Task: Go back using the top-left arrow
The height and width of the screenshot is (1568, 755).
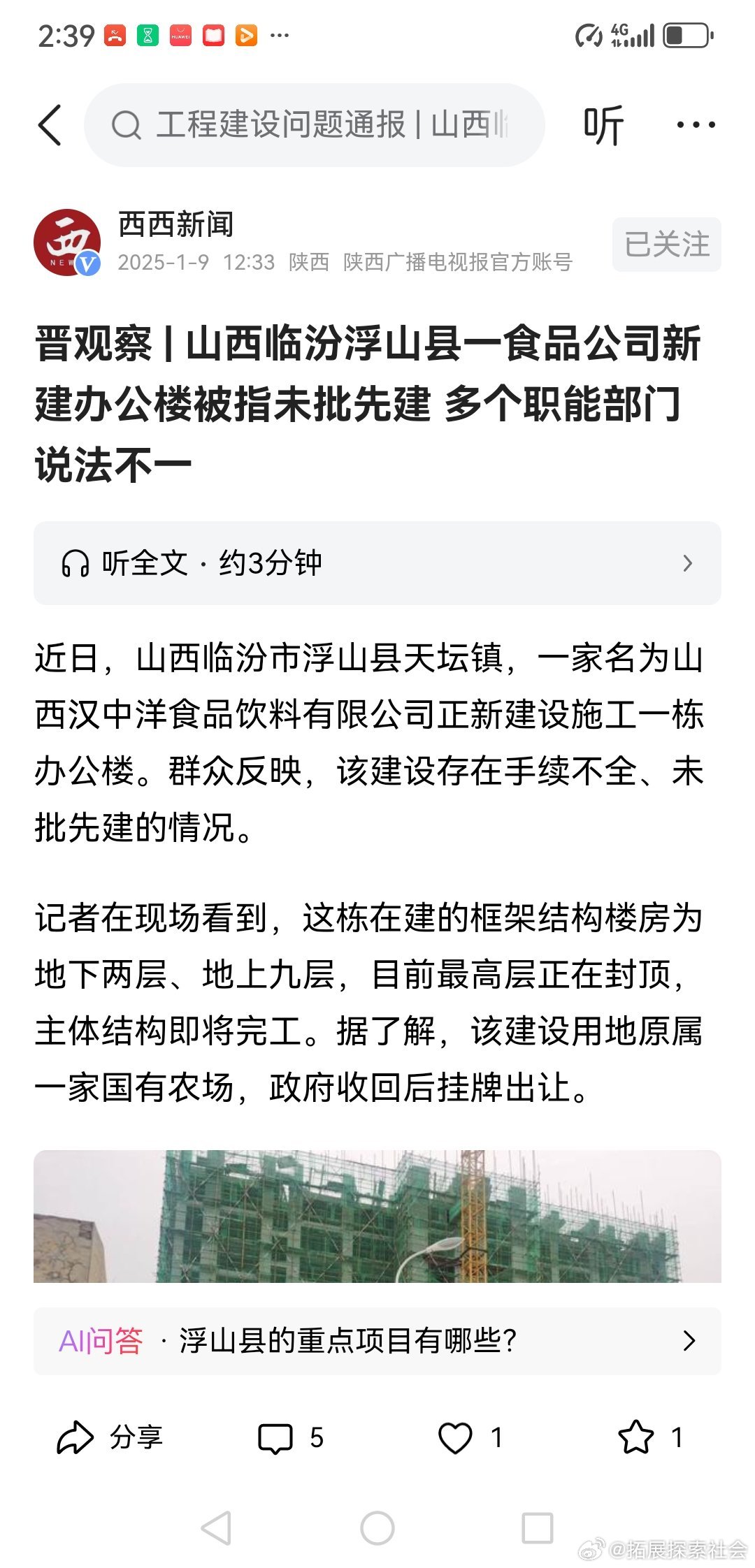Action: (x=50, y=126)
